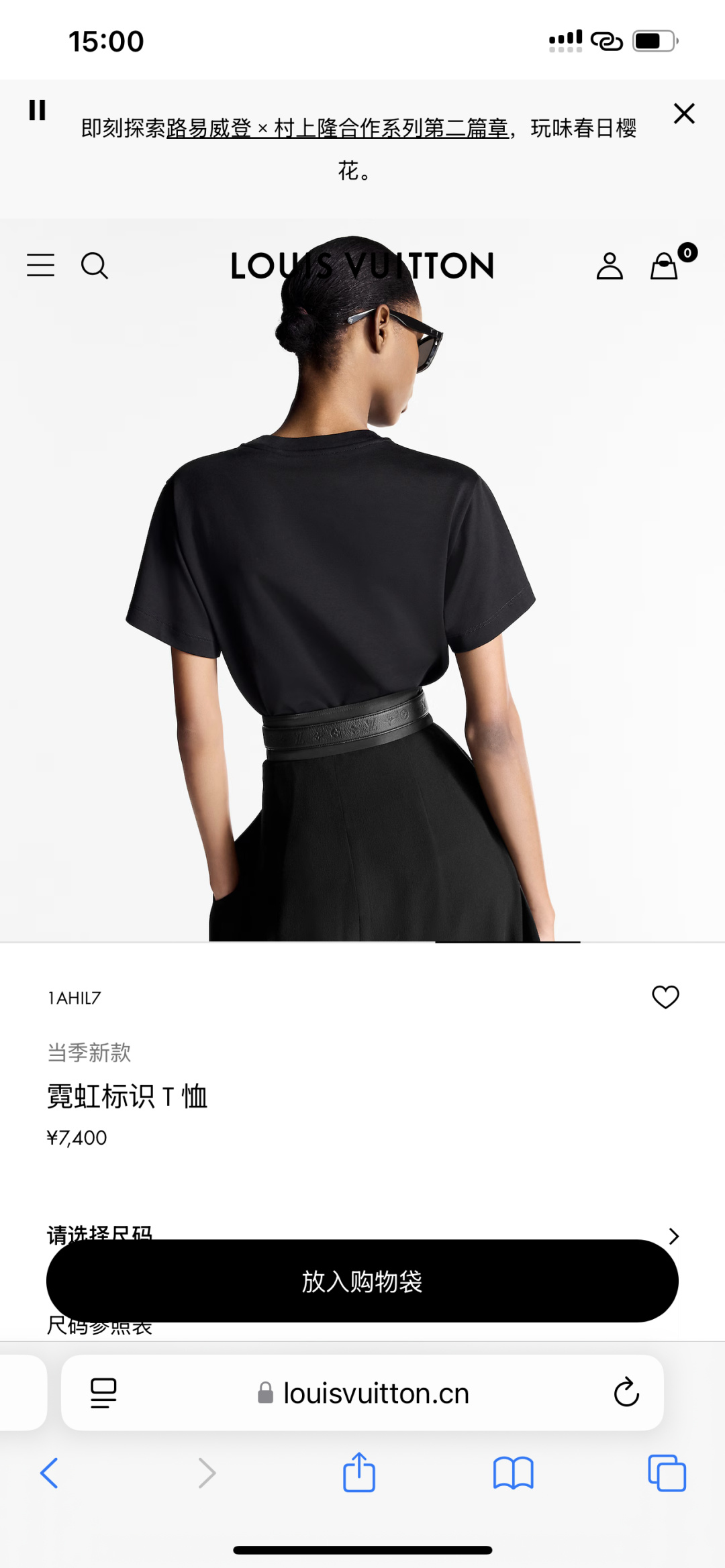The height and width of the screenshot is (1568, 725).
Task: Show all open Safari tabs
Action: [x=667, y=1474]
